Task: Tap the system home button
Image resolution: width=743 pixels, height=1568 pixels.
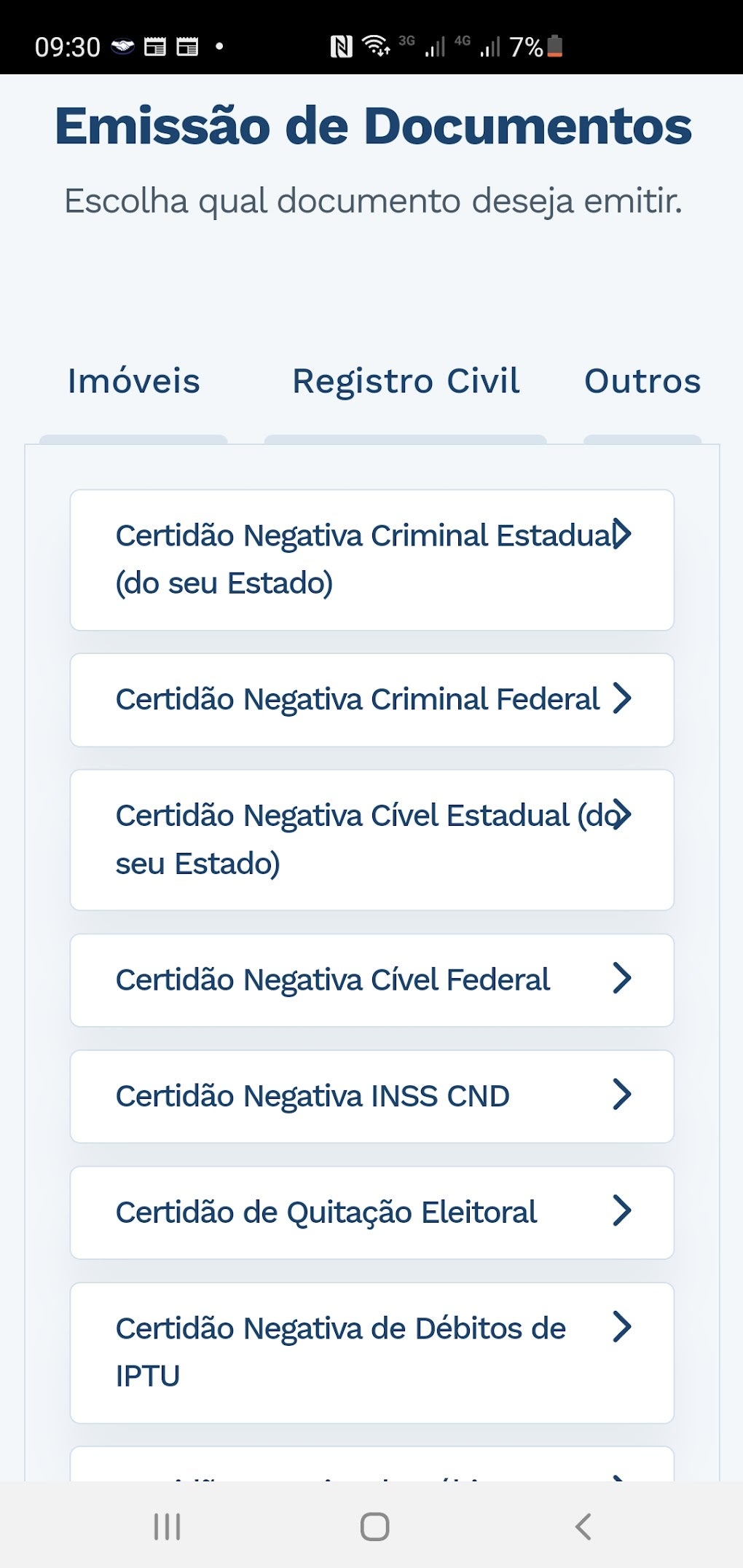Action: tap(374, 1526)
